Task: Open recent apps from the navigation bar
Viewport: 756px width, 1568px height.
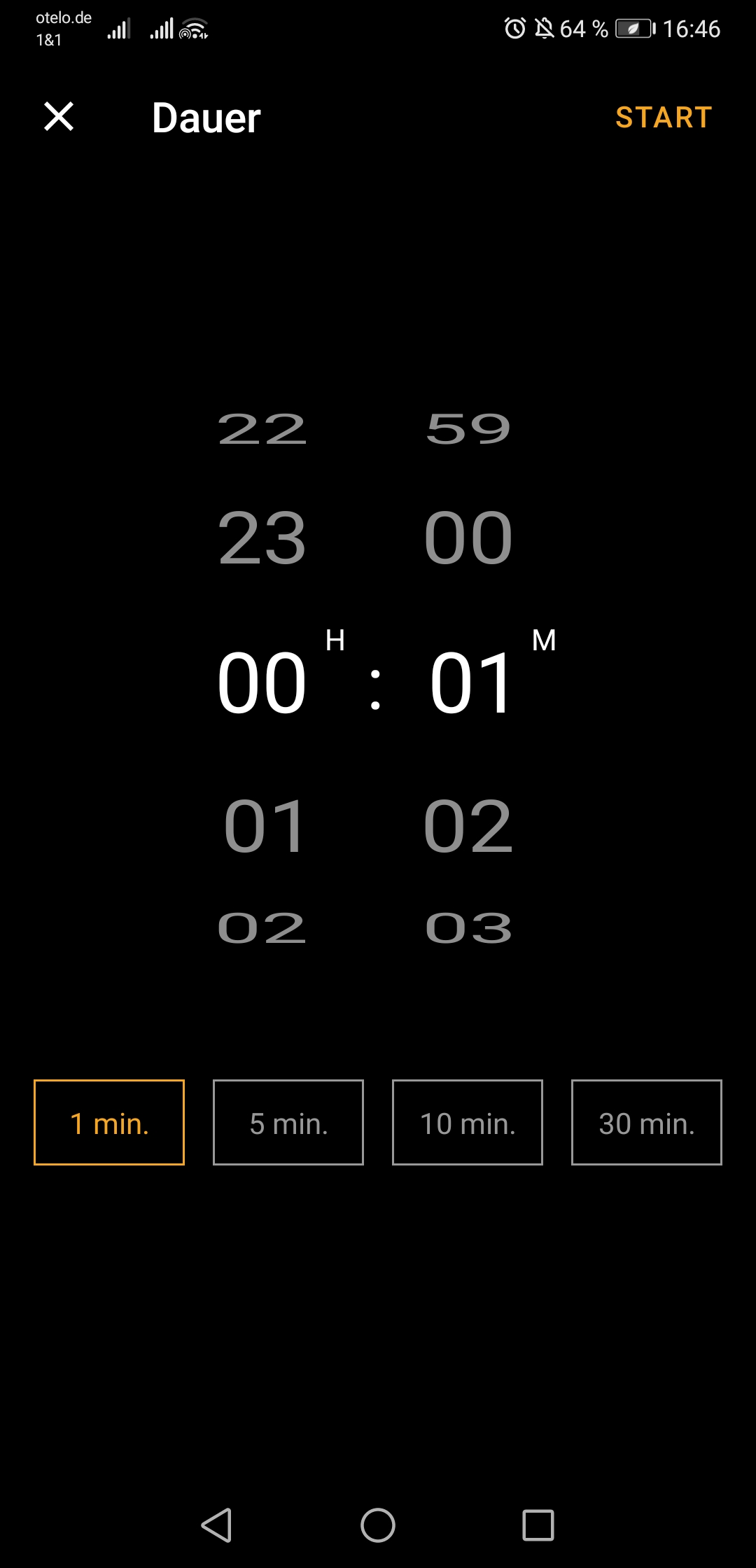Action: [538, 1525]
